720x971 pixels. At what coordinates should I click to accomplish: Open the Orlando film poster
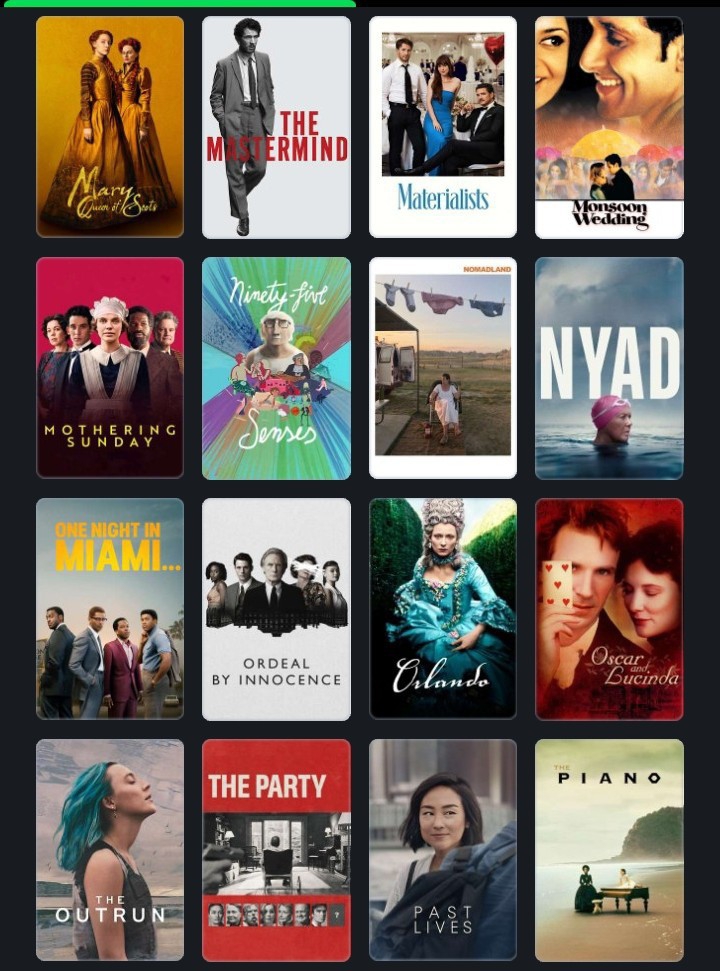click(443, 609)
